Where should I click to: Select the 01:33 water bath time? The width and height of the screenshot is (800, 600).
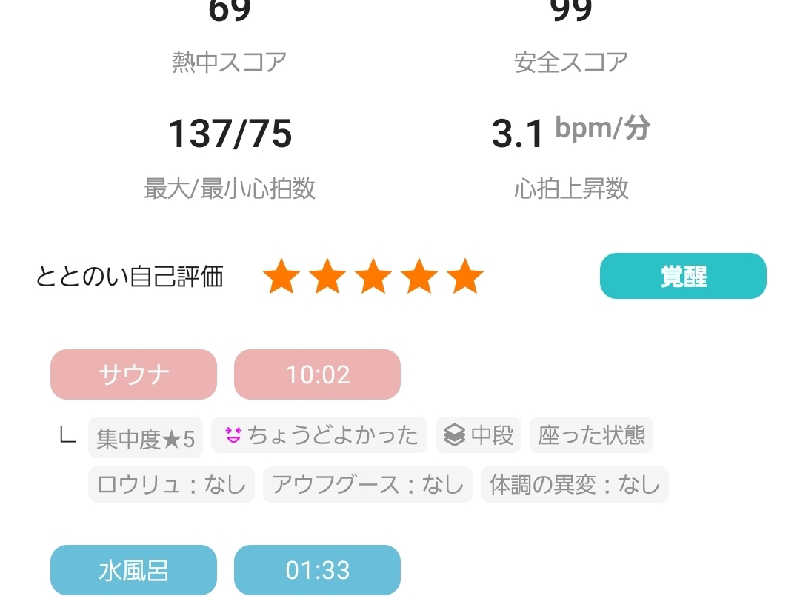(x=317, y=570)
